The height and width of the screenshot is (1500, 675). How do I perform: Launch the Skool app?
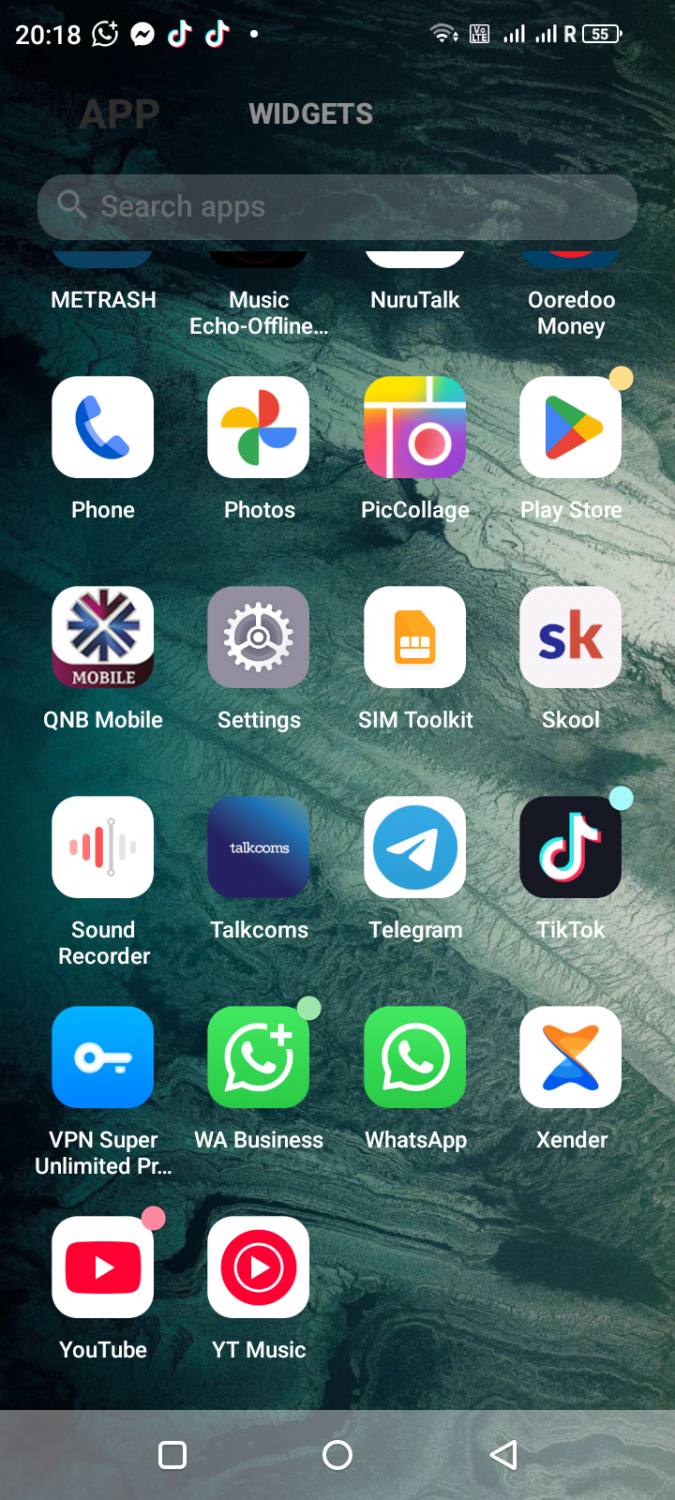coord(571,638)
